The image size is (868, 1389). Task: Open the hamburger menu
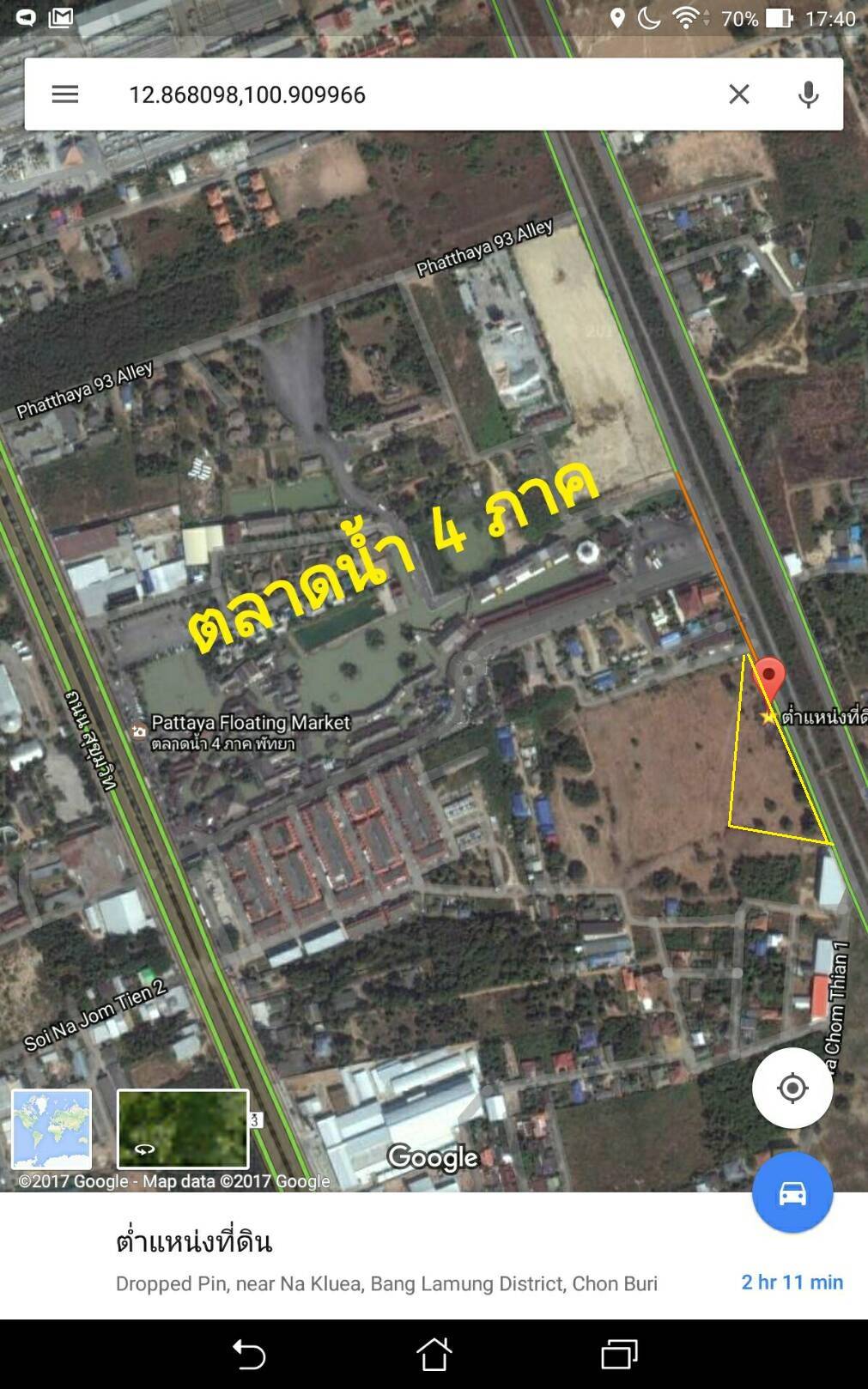65,94
